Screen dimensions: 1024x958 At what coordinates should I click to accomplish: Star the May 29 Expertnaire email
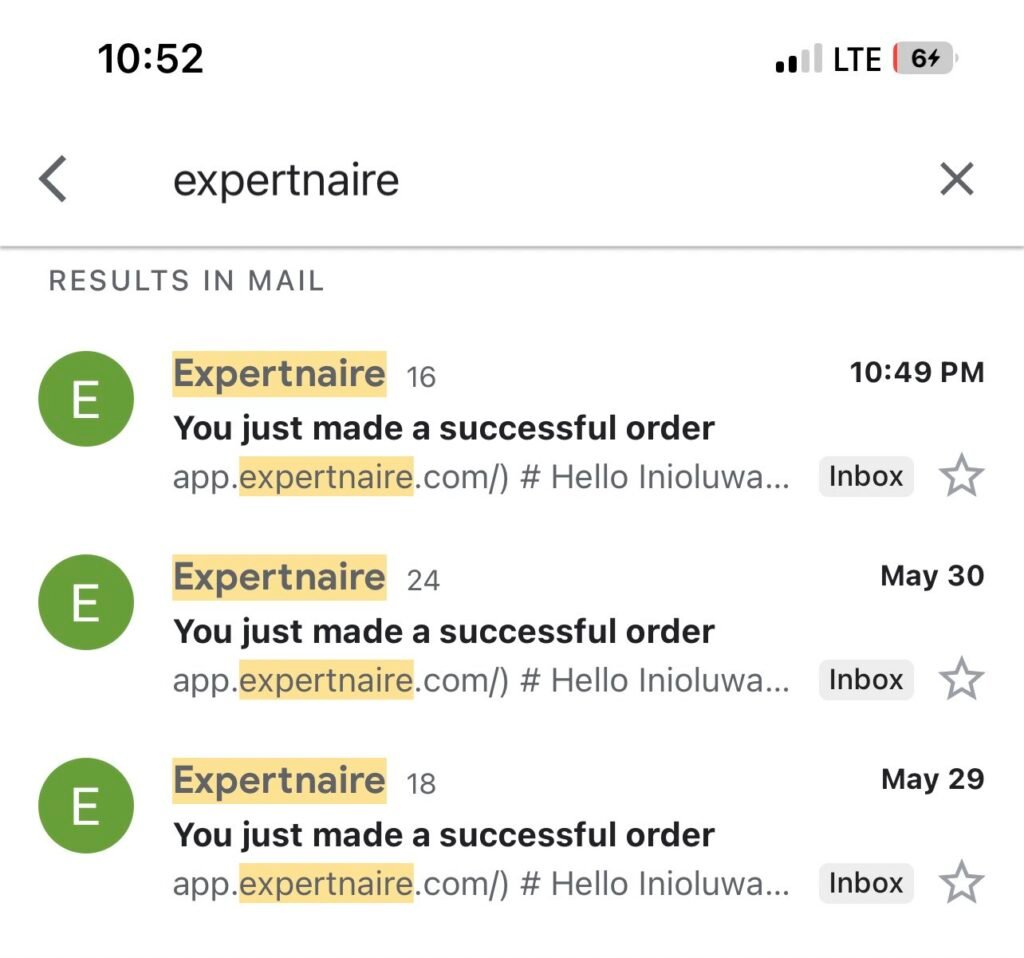point(962,884)
